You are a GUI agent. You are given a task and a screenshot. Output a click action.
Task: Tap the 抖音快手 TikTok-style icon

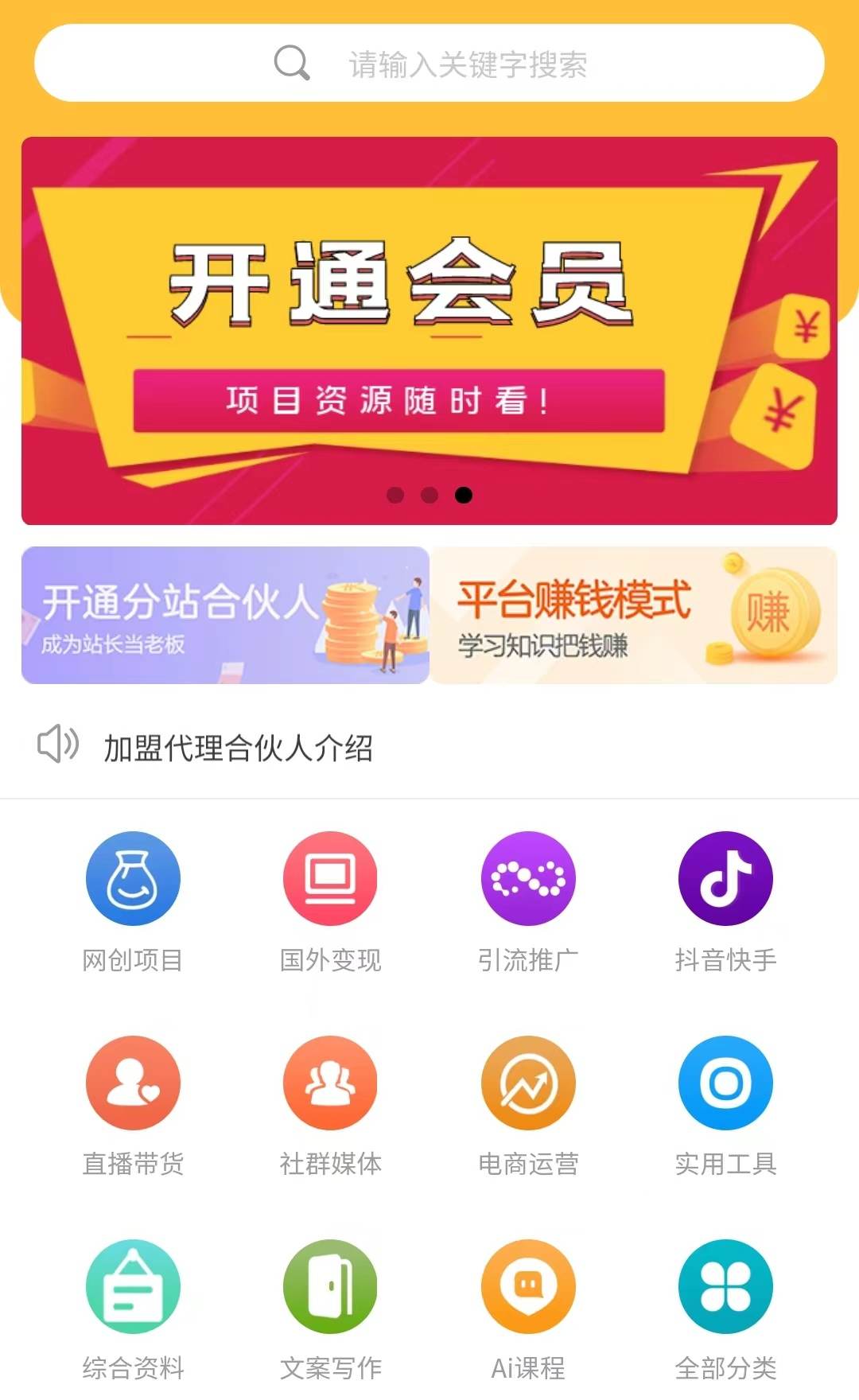pyautogui.click(x=725, y=878)
